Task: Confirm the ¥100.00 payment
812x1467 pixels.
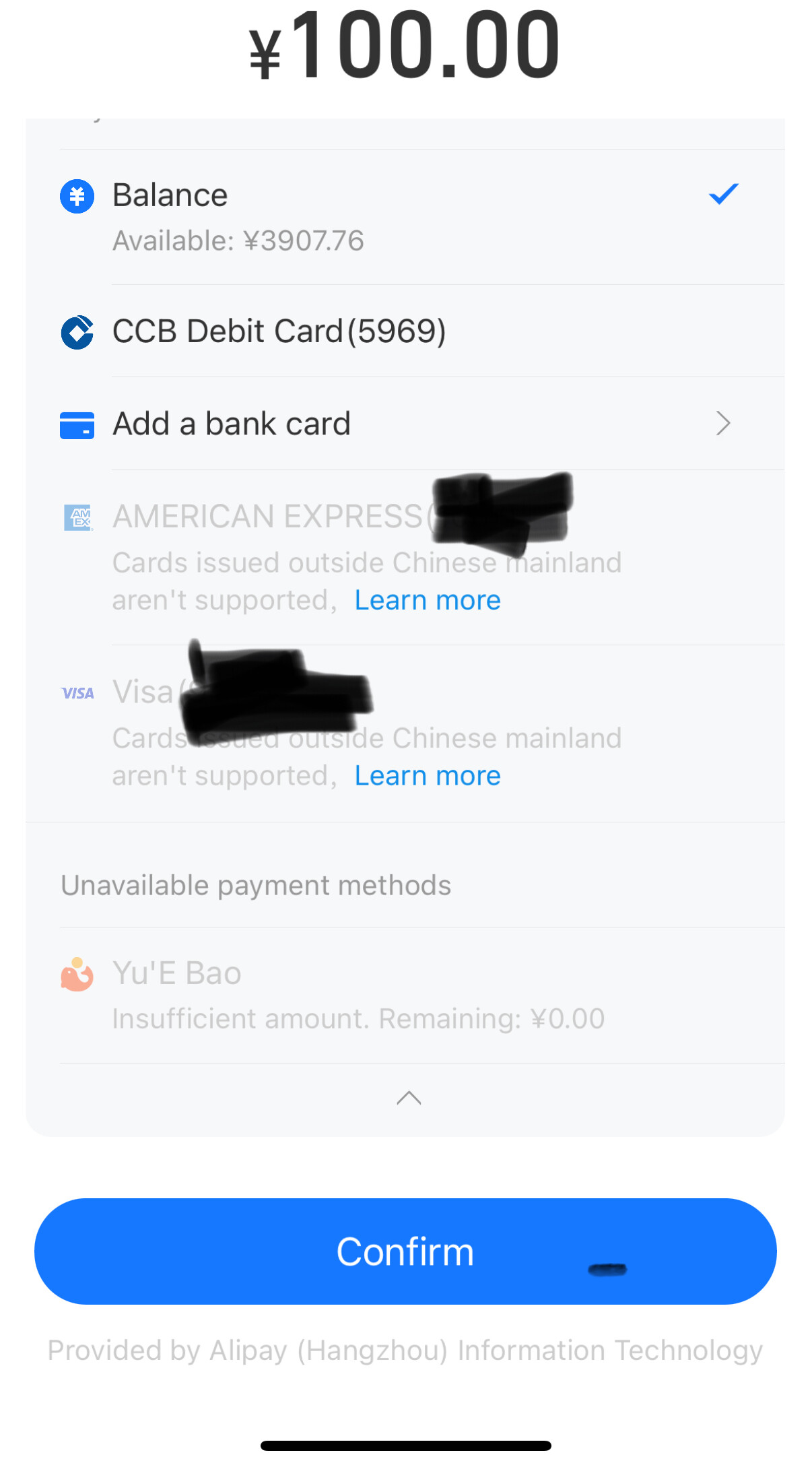Action: 405,1251
